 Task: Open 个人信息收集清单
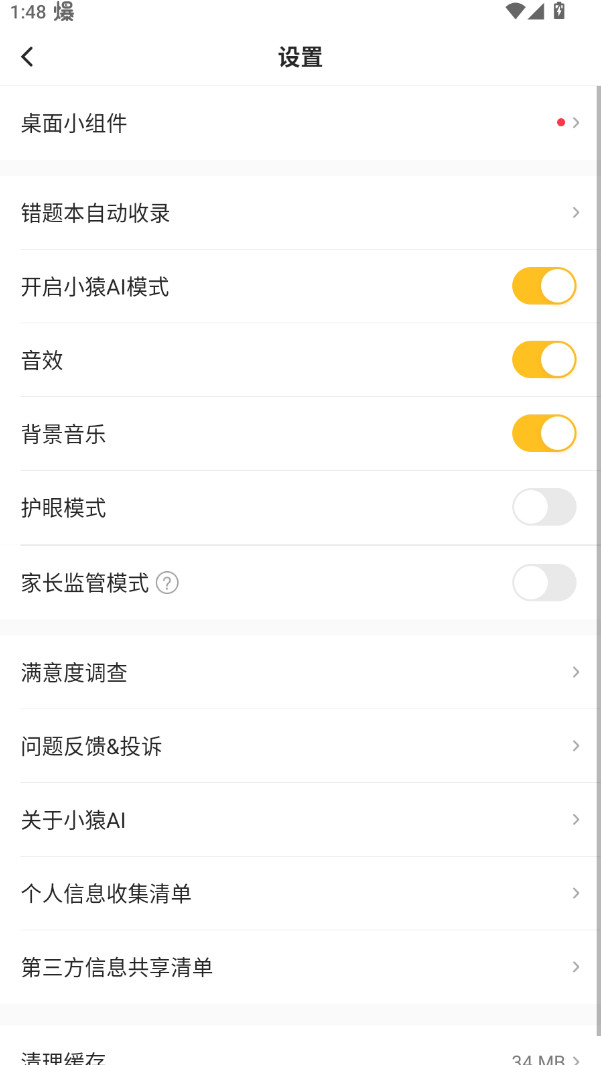pos(298,894)
